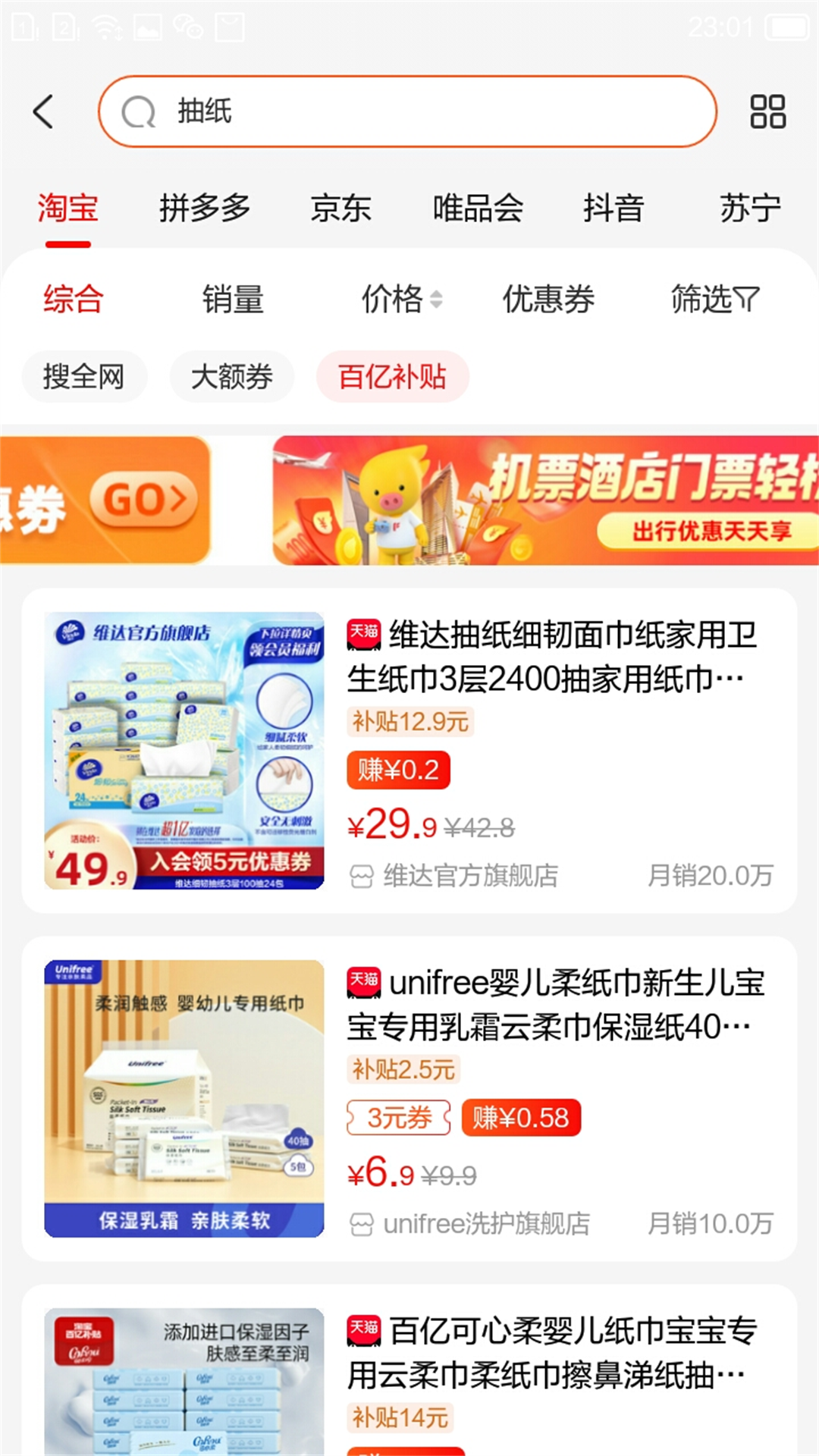819x1456 pixels.
Task: Open the 可心柔婴儿纸巾 product card
Action: (409, 1373)
